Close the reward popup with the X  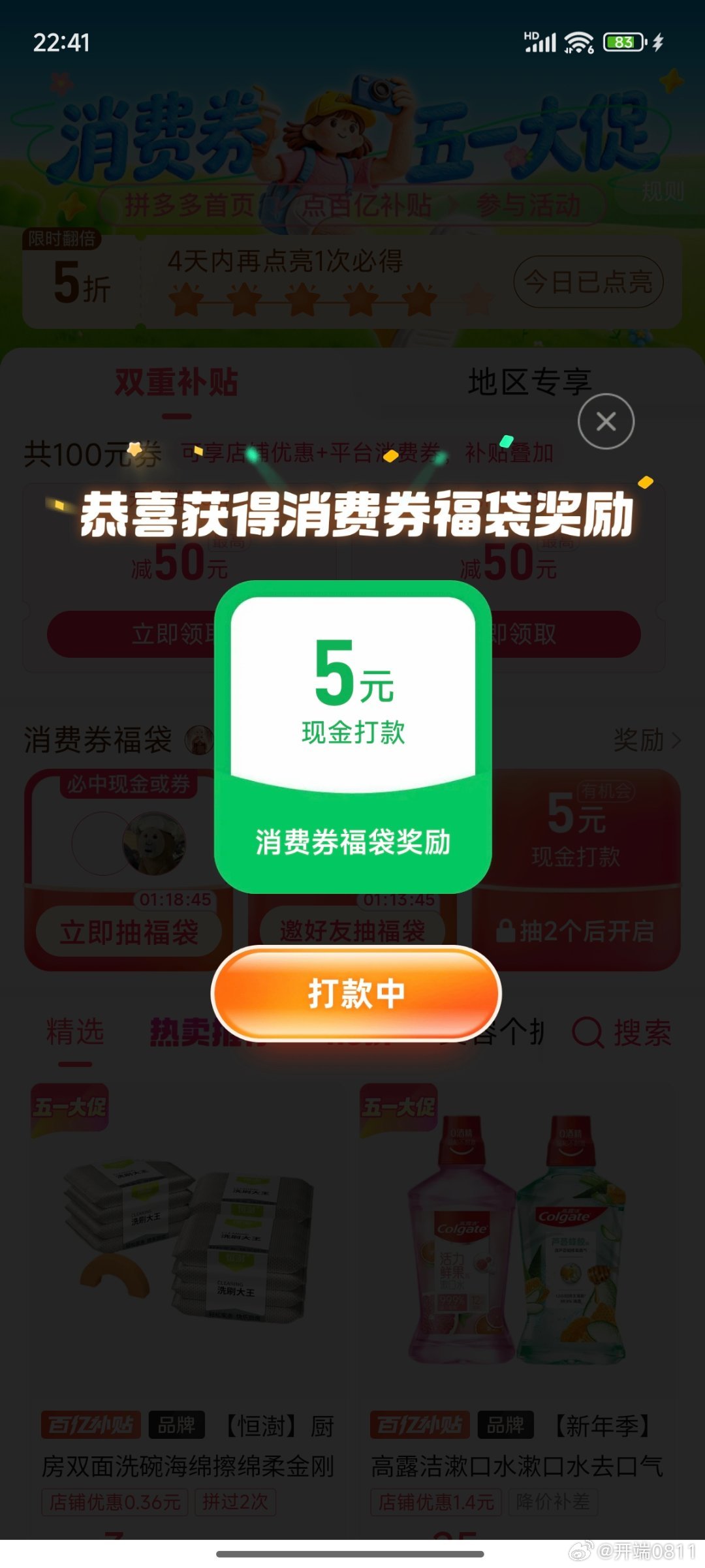[606, 422]
